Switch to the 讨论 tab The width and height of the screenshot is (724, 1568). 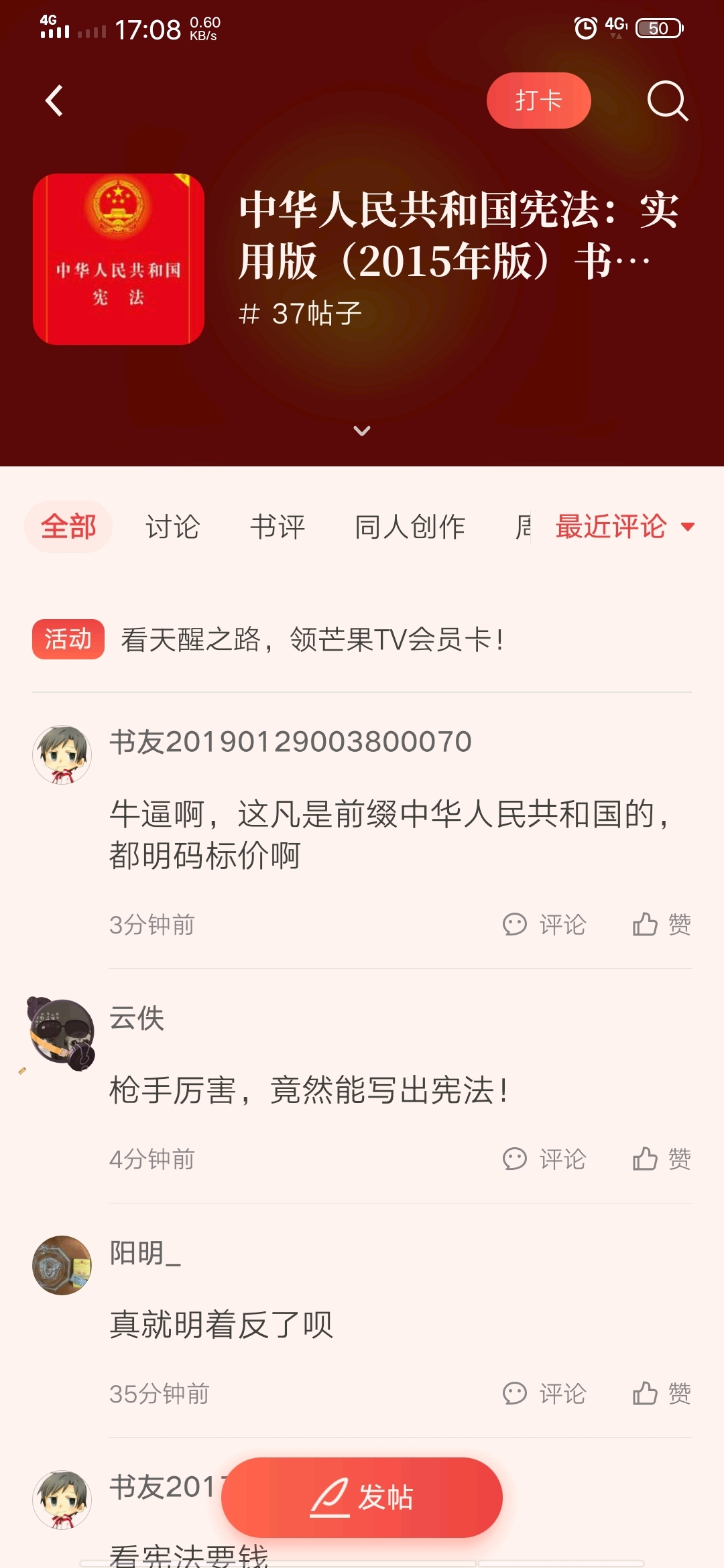coord(172,527)
